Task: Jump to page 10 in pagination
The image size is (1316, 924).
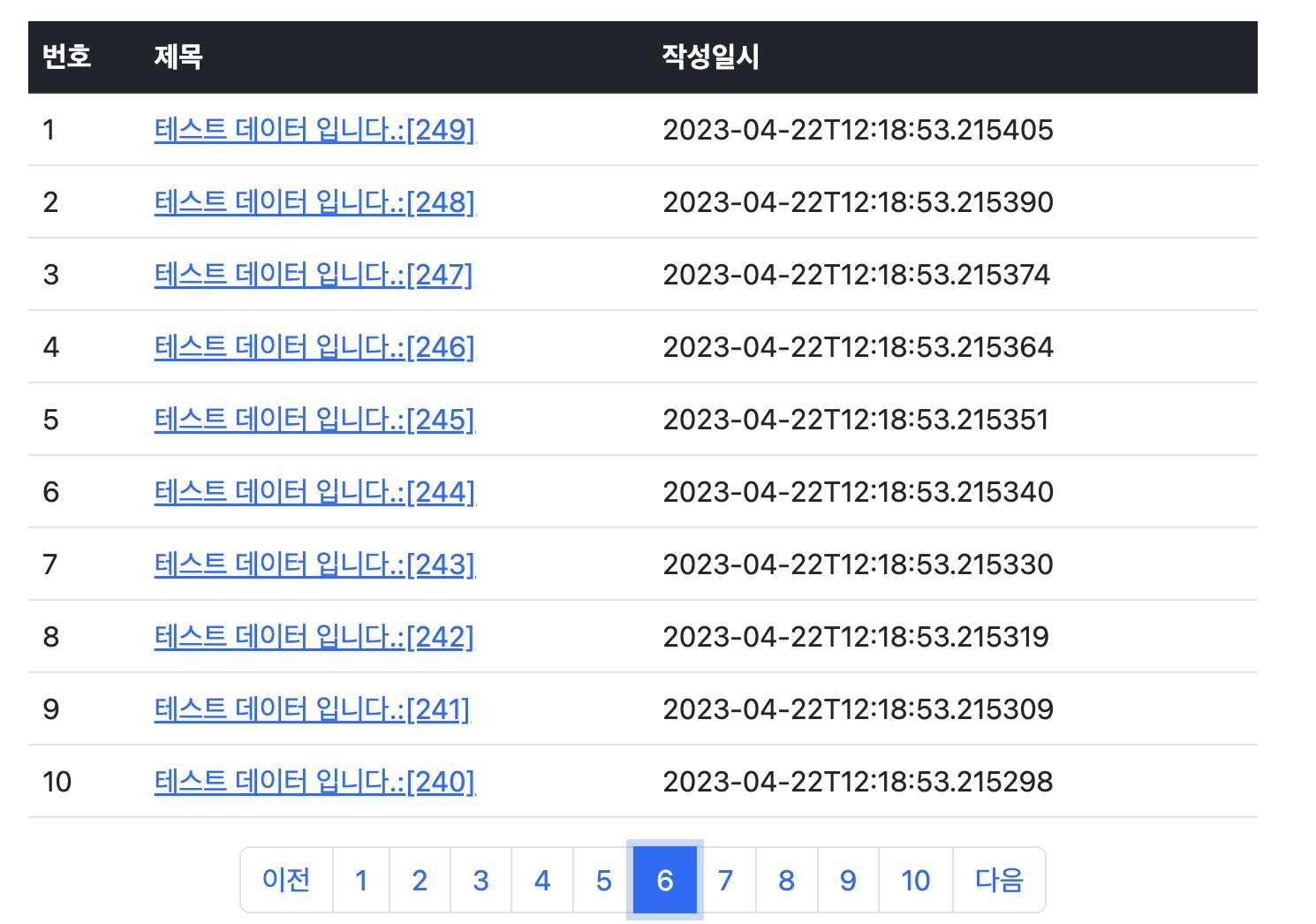Action: coord(916,880)
